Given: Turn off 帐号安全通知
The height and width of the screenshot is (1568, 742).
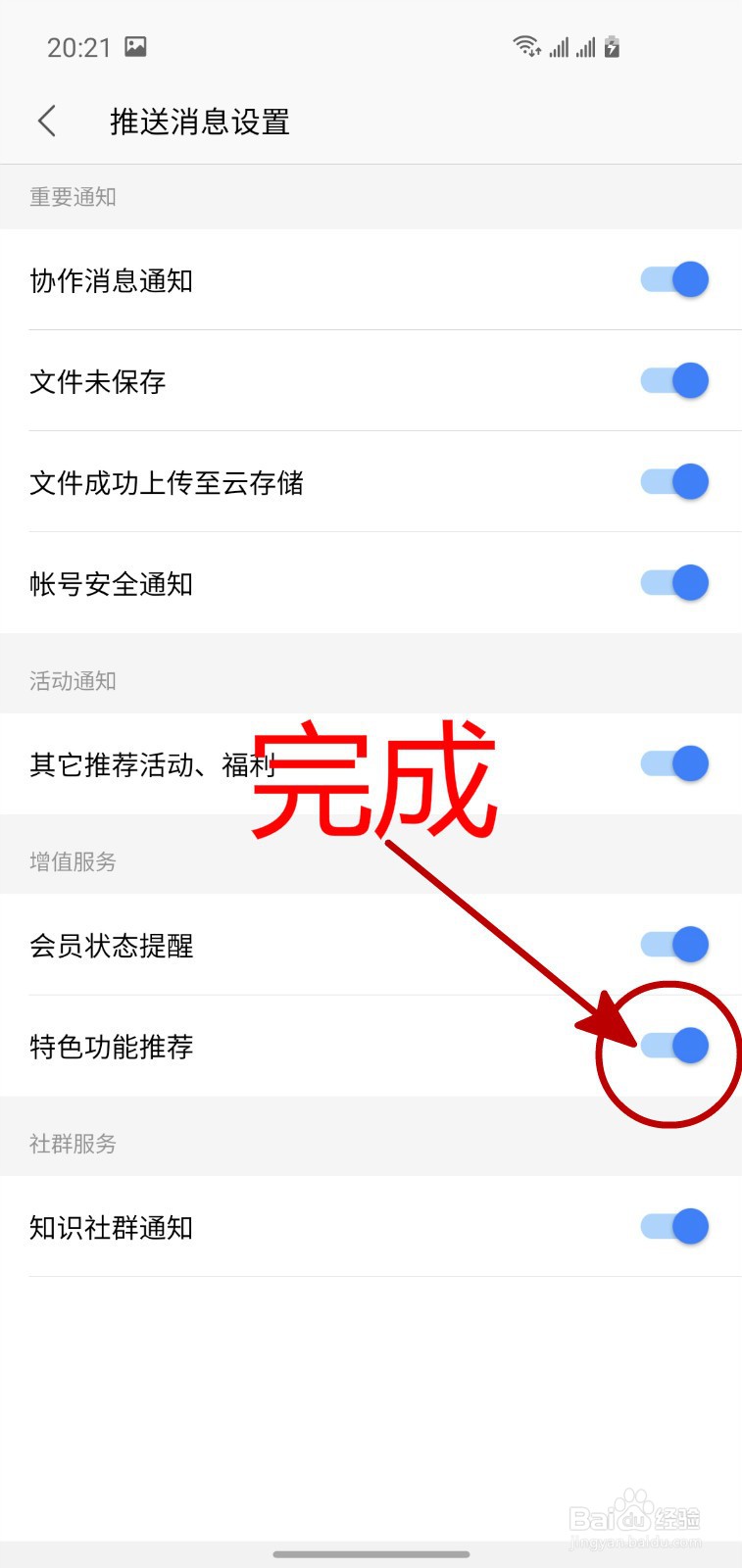Looking at the screenshot, I should pos(673,582).
